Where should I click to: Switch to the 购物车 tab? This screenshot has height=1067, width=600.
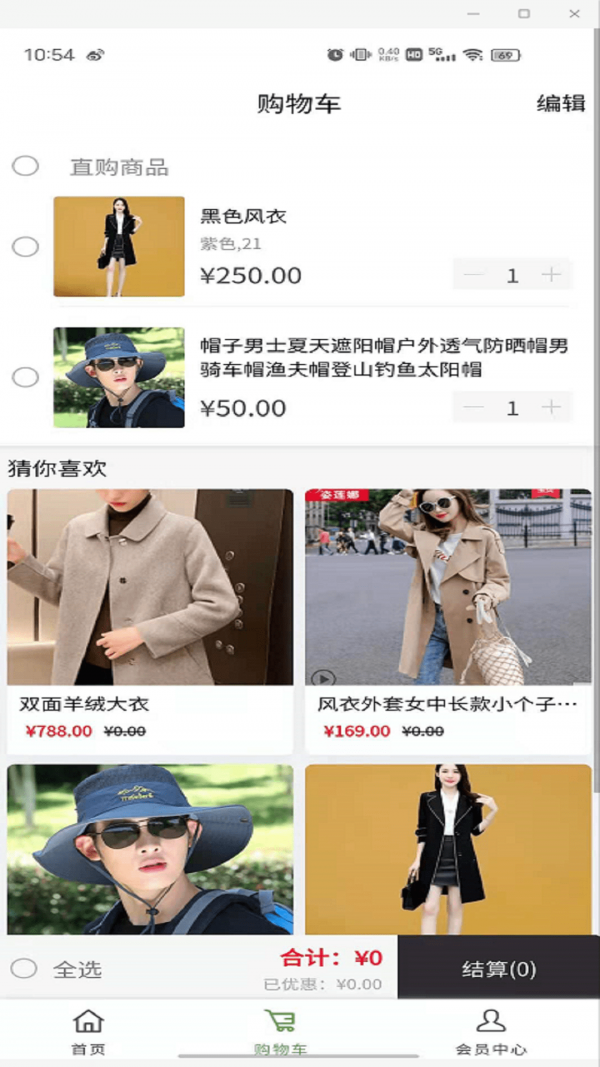tap(279, 1032)
